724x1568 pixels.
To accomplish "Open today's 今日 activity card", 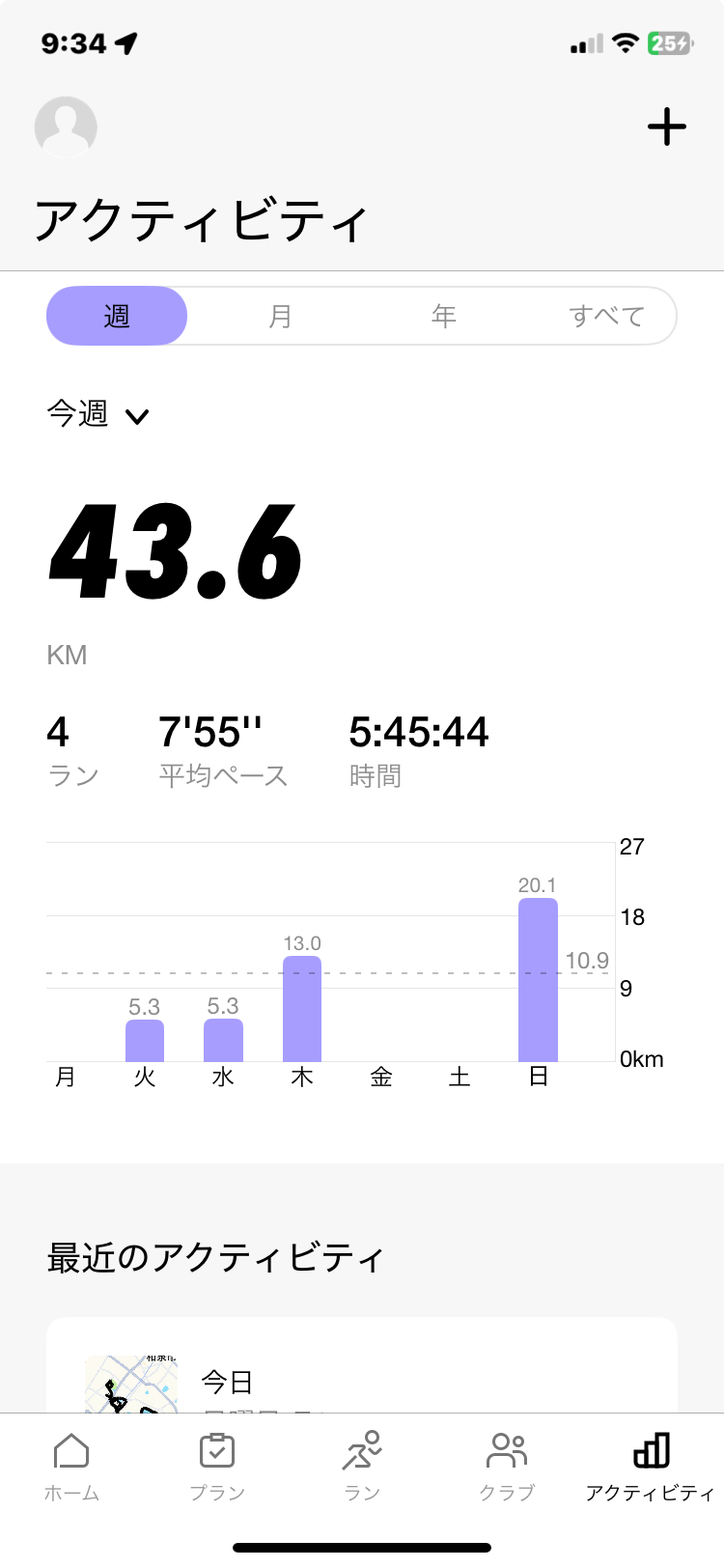I will click(362, 1365).
